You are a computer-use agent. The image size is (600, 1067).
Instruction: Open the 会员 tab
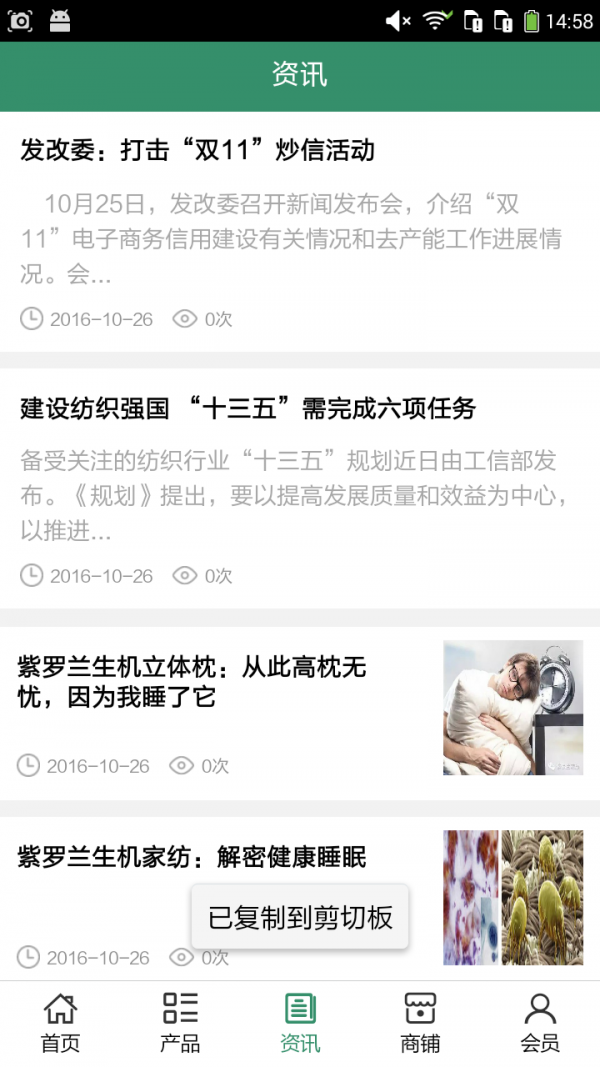(540, 1023)
